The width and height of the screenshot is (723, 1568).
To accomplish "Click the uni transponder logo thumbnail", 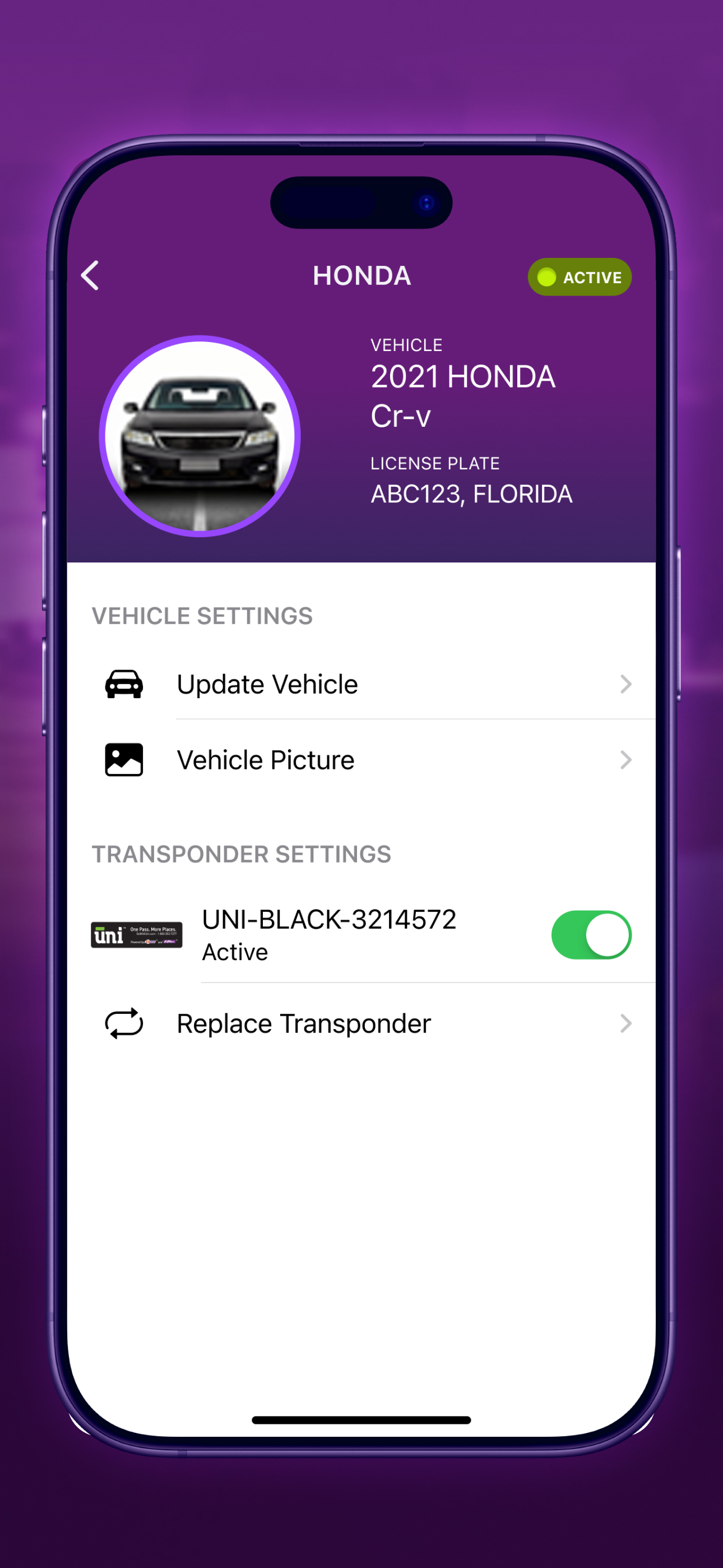I will pos(137,935).
